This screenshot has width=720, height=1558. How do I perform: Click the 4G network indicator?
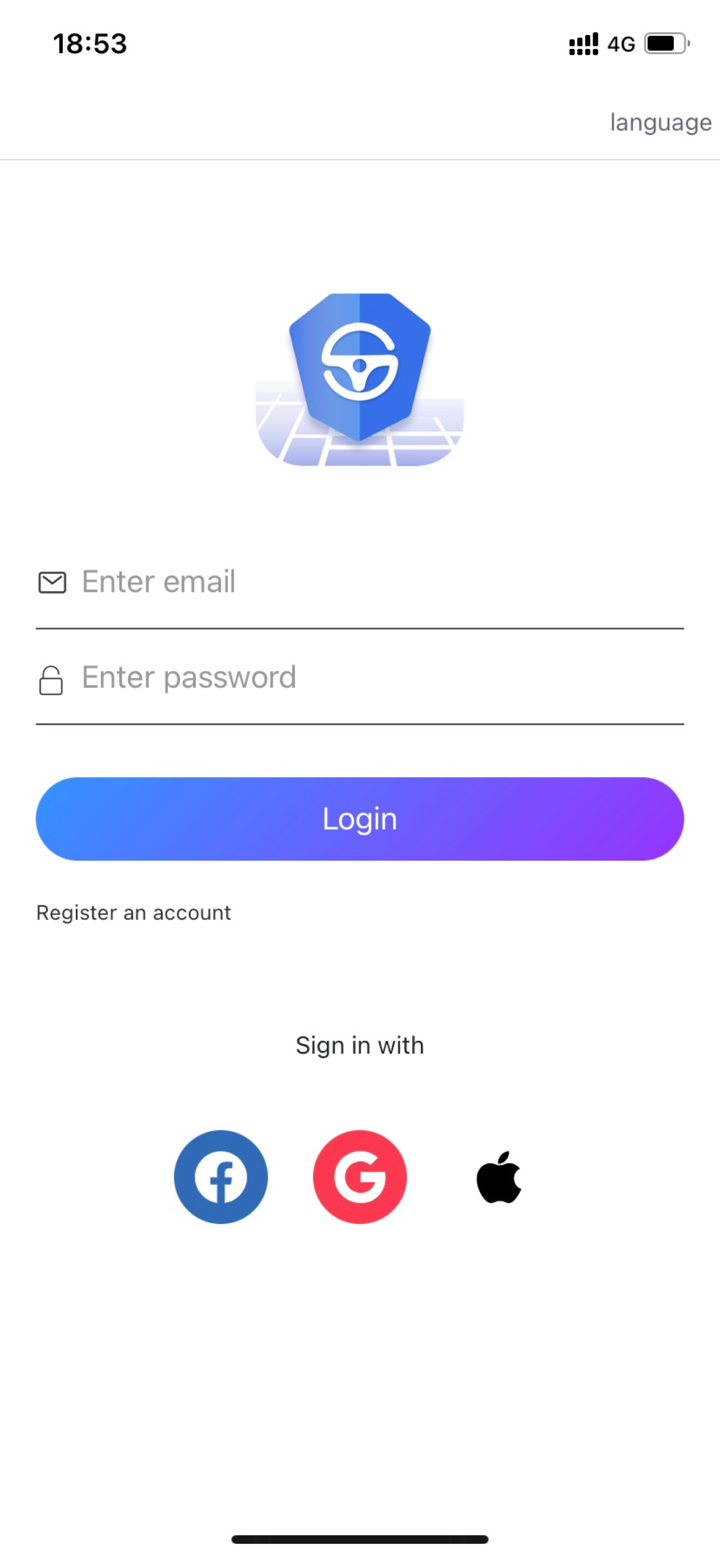pyautogui.click(x=623, y=43)
